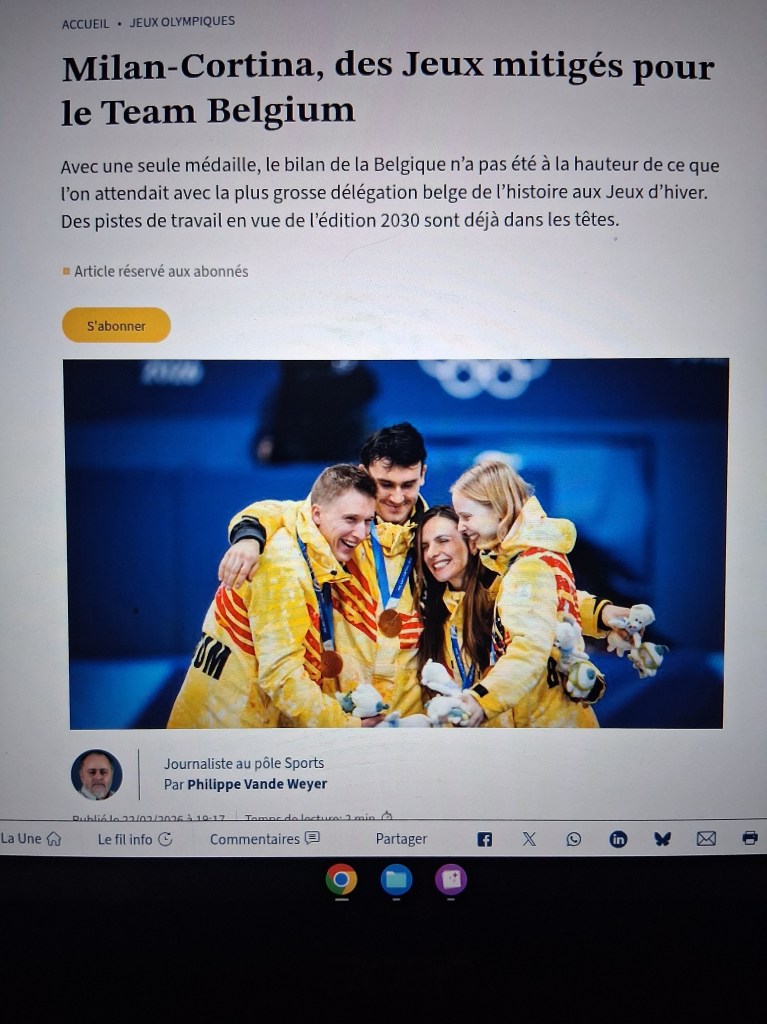Share the article on LinkedIn
Viewport: 767px width, 1024px height.
[x=618, y=839]
